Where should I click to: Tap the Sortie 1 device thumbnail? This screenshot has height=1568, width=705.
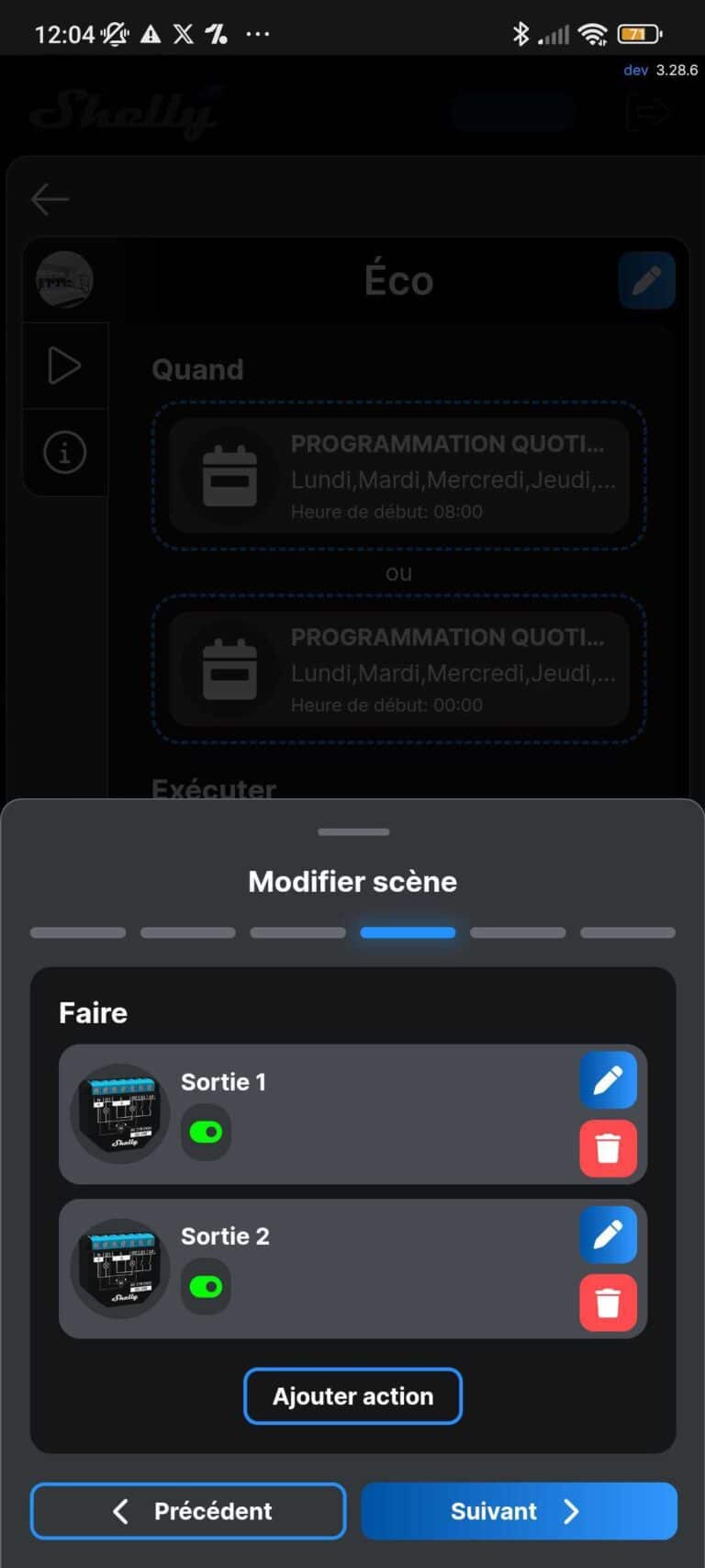point(120,1111)
